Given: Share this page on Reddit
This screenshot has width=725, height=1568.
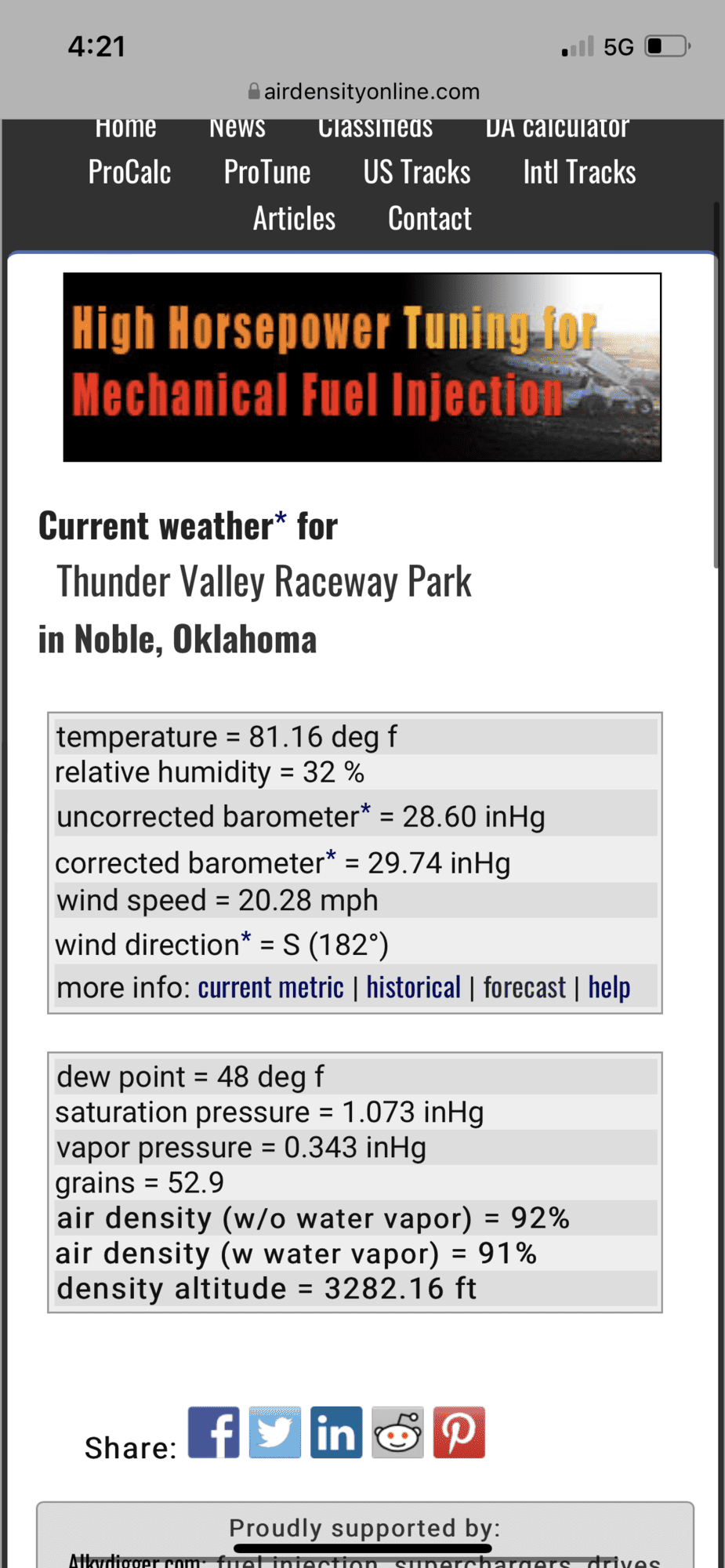Looking at the screenshot, I should pos(397,1432).
